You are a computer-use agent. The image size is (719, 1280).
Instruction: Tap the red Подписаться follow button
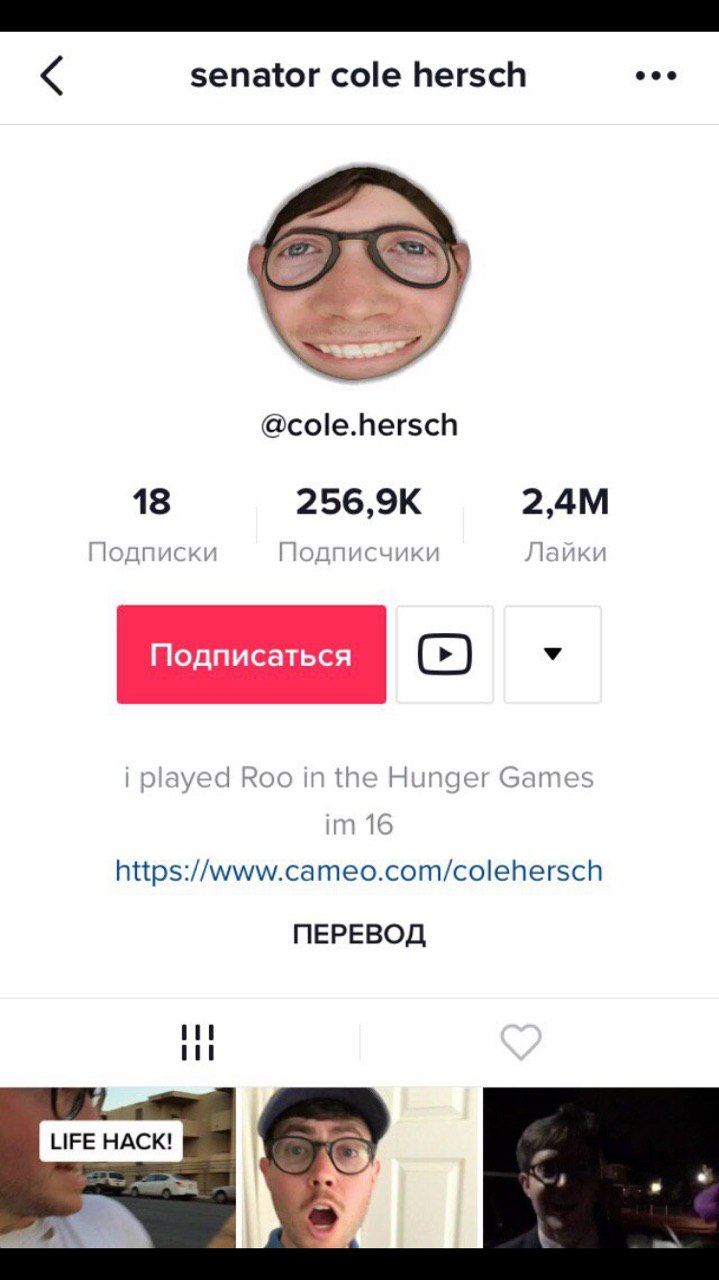(x=251, y=655)
